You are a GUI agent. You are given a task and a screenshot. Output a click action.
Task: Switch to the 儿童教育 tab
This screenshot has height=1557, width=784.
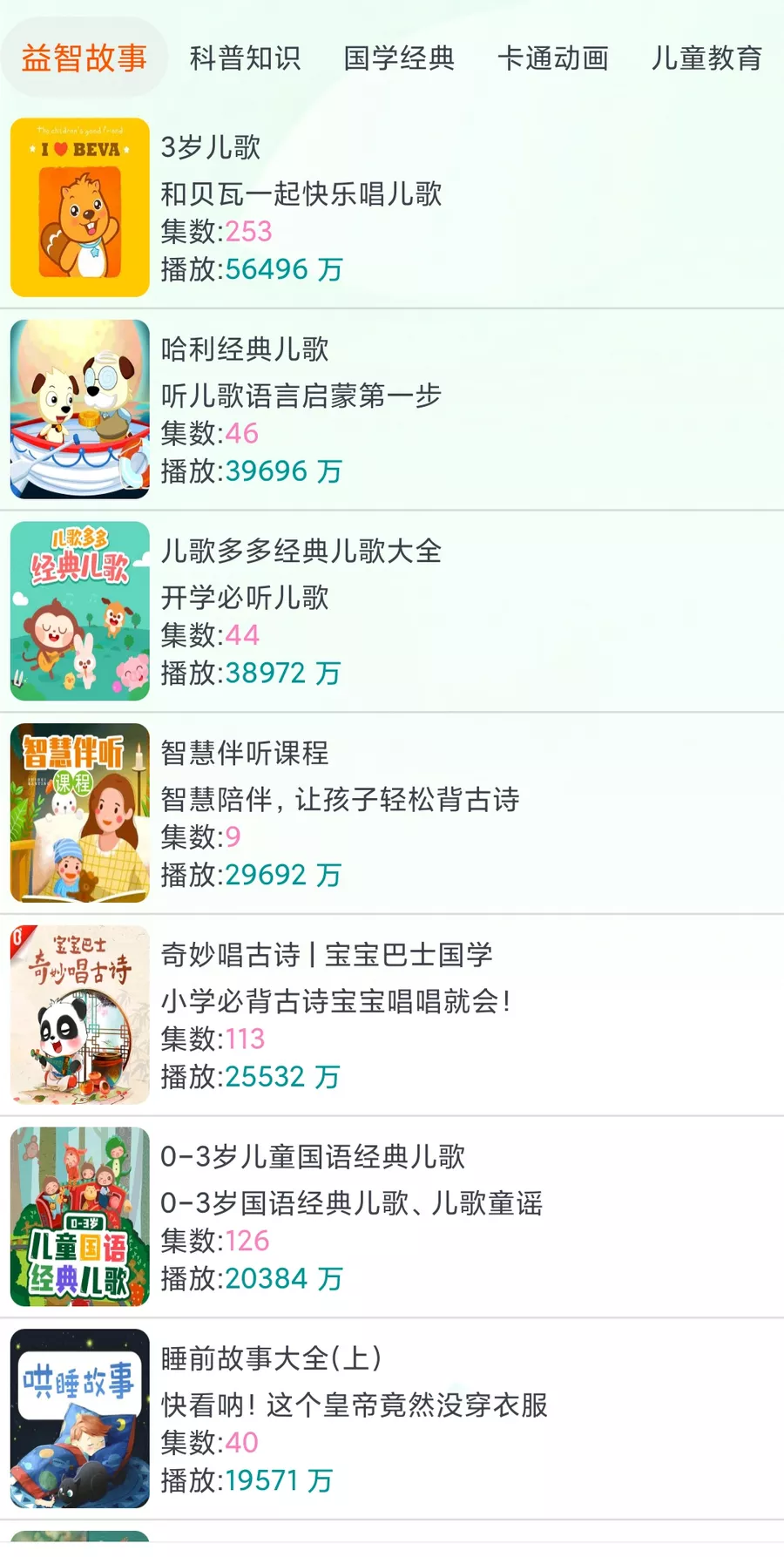point(707,59)
